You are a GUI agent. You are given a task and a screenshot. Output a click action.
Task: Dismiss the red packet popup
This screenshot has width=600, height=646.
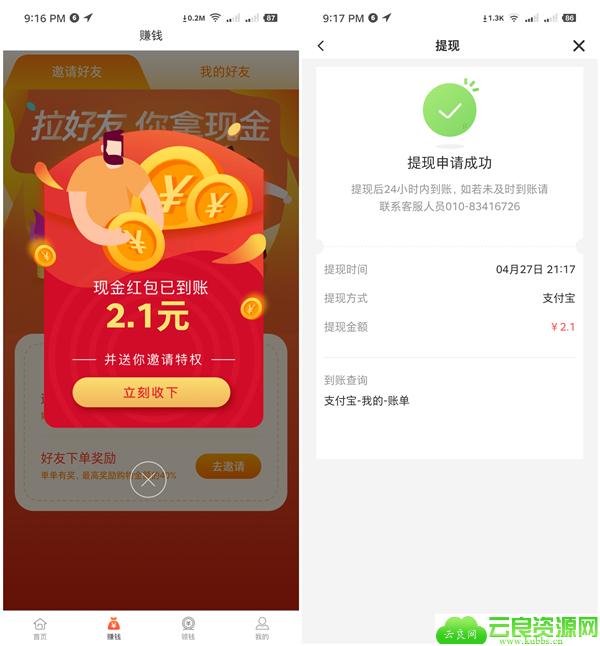click(148, 480)
